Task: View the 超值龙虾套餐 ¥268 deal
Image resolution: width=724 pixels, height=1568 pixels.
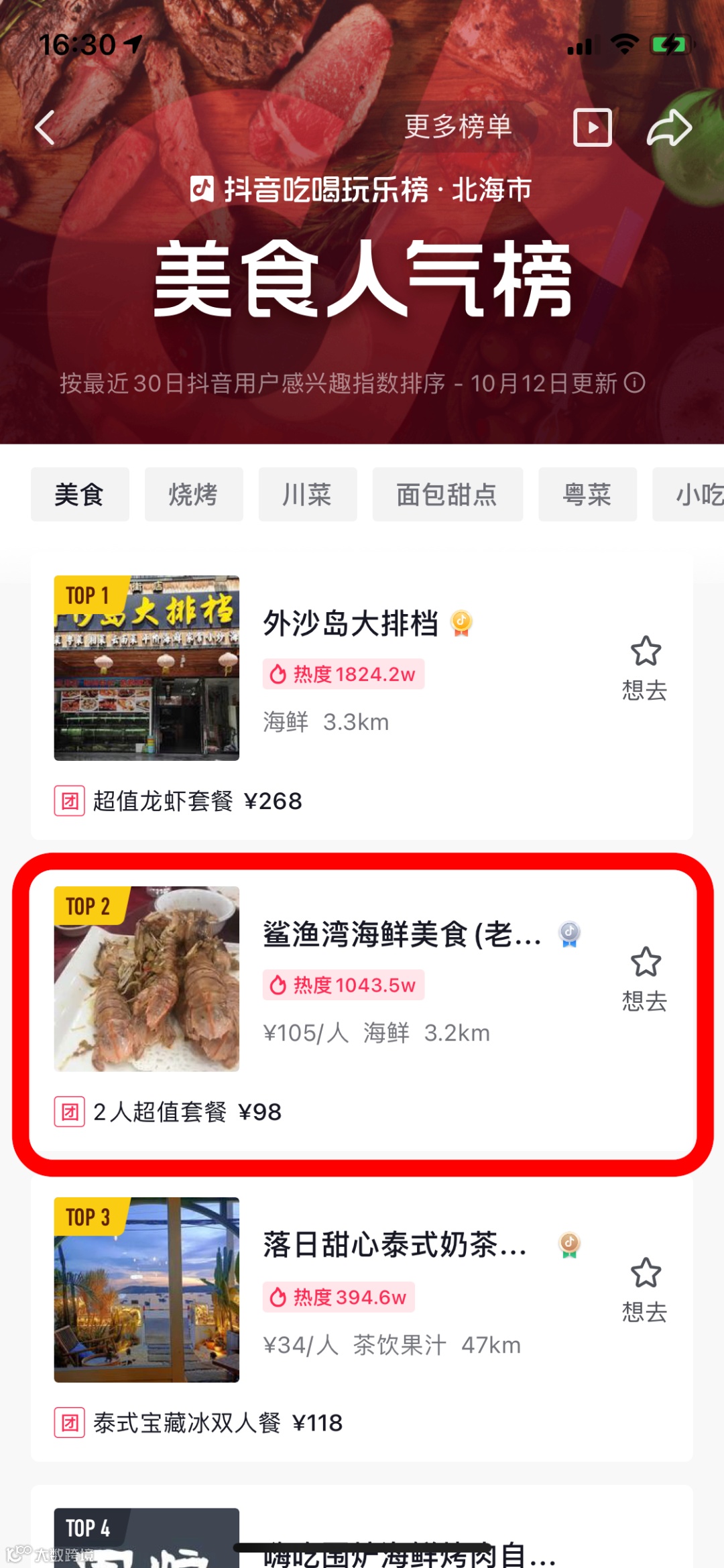Action: click(x=198, y=801)
